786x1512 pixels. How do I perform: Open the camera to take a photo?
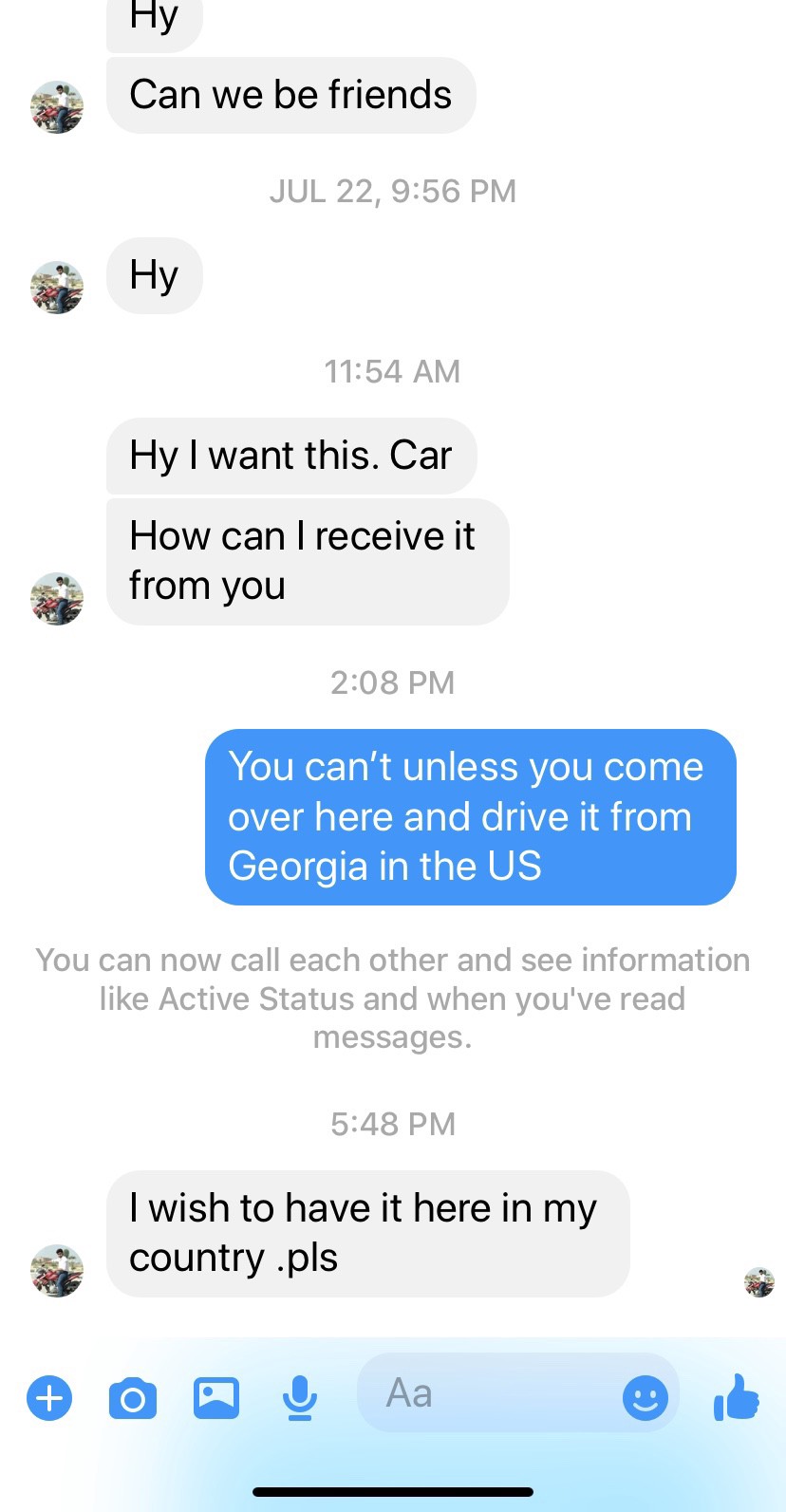(x=133, y=1398)
